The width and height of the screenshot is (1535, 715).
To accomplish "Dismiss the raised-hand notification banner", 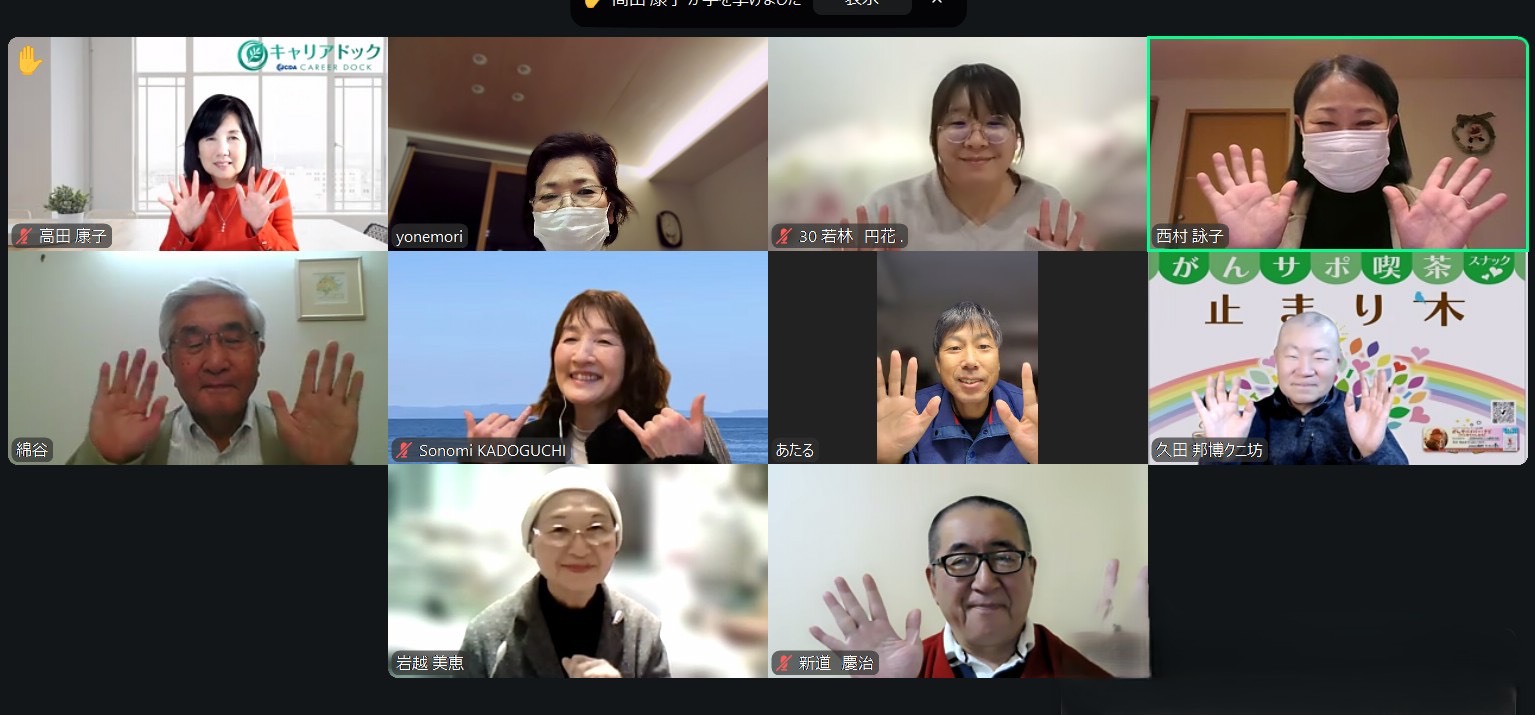I will tap(937, 3).
